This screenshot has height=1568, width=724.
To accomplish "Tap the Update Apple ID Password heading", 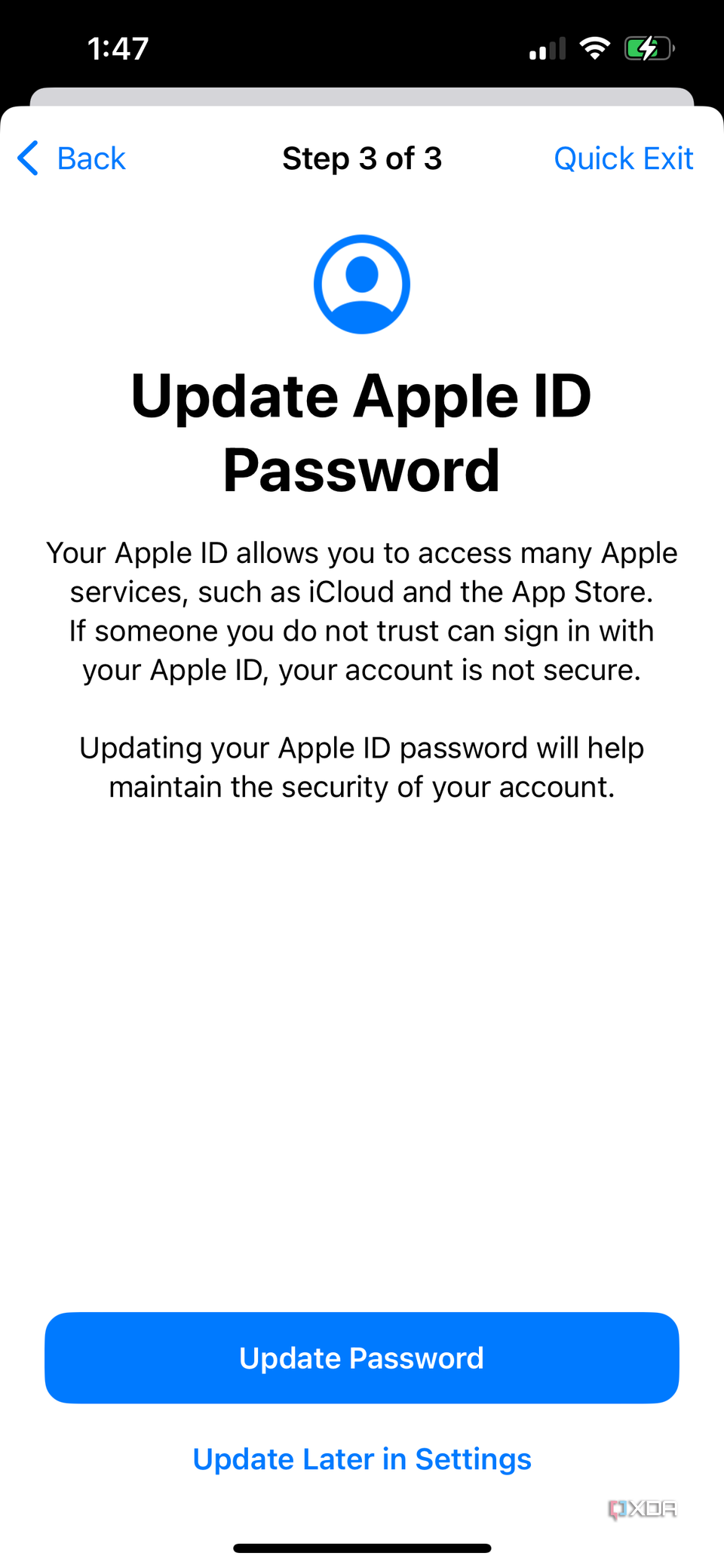I will pos(361,432).
